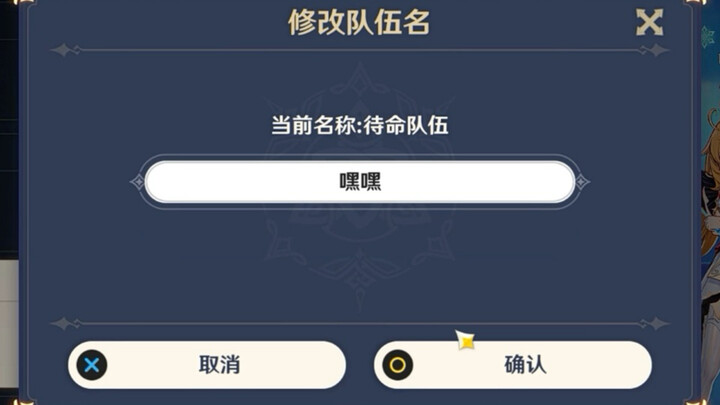This screenshot has height=405, width=720.
Task: Close the 修改队伍名 dialog
Action: pos(650,23)
